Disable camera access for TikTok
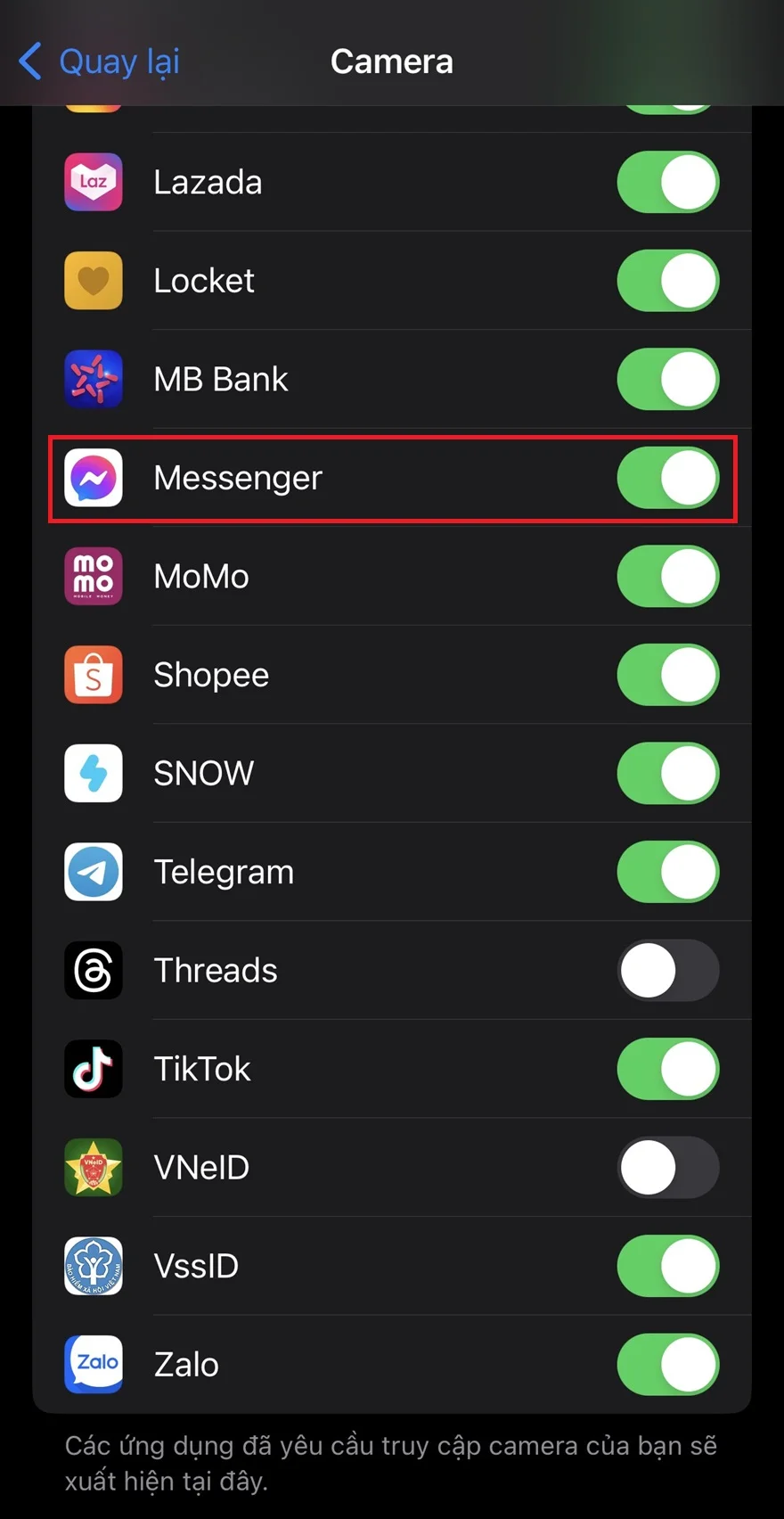This screenshot has width=784, height=1519. (667, 1069)
